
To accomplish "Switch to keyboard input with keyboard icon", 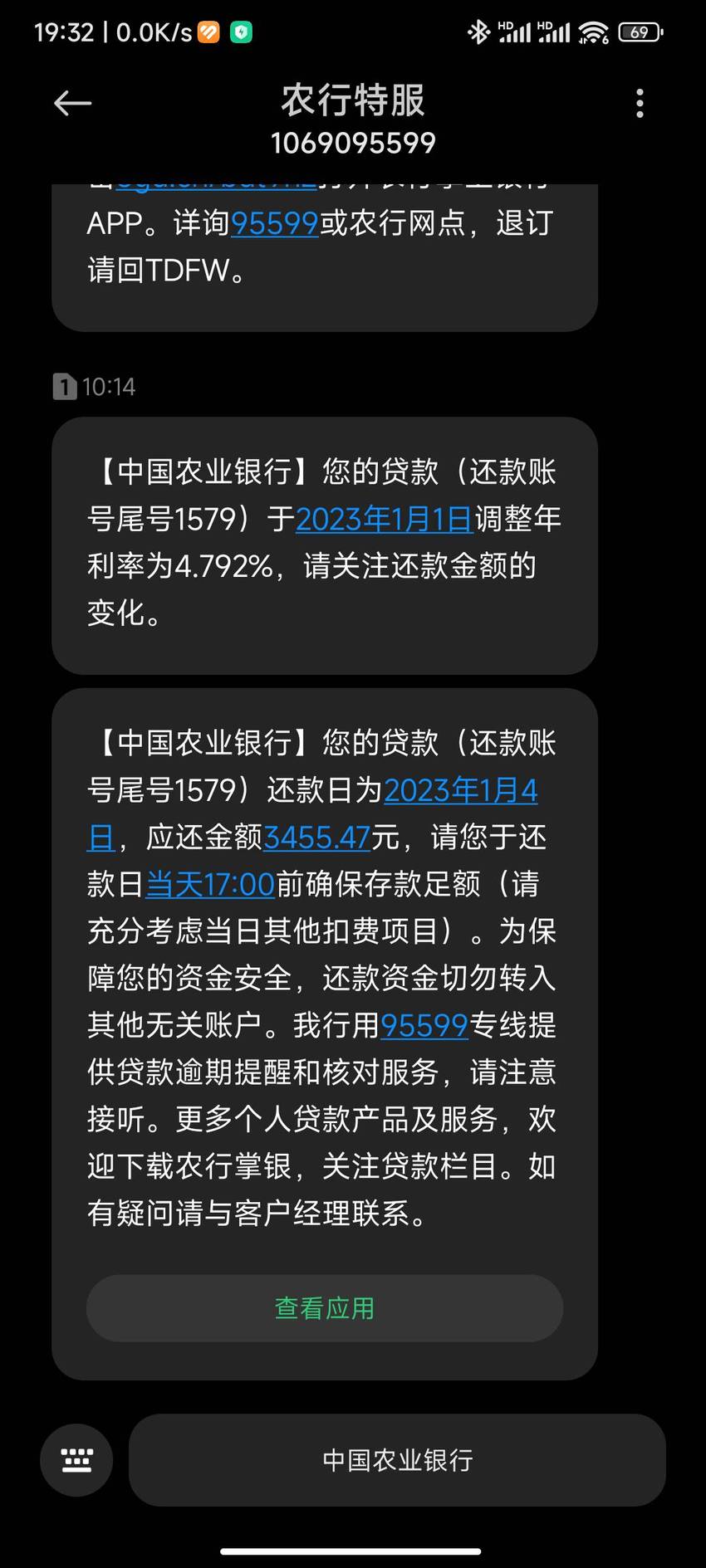I will 76,1460.
